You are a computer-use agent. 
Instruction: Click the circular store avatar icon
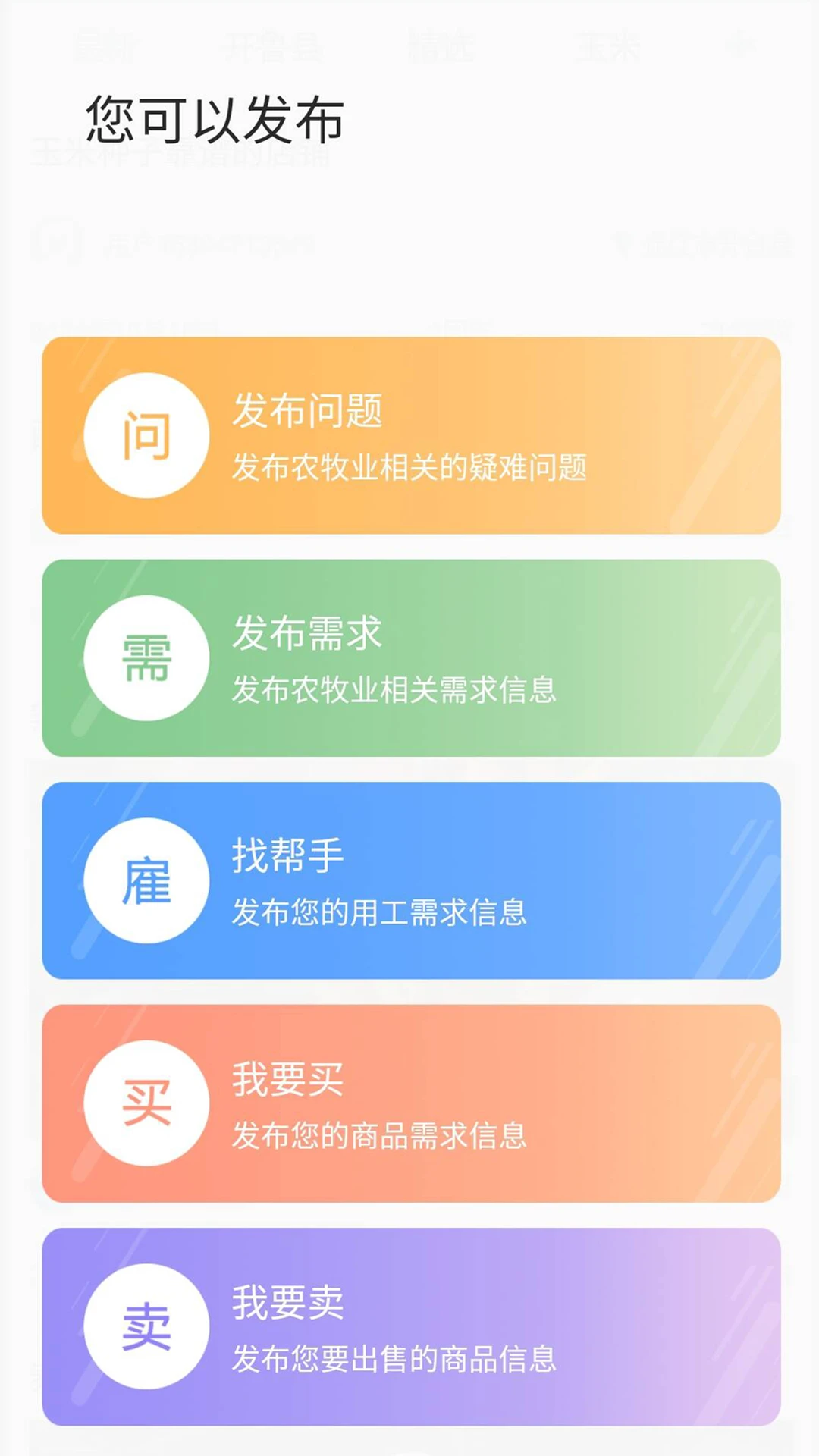[57, 243]
